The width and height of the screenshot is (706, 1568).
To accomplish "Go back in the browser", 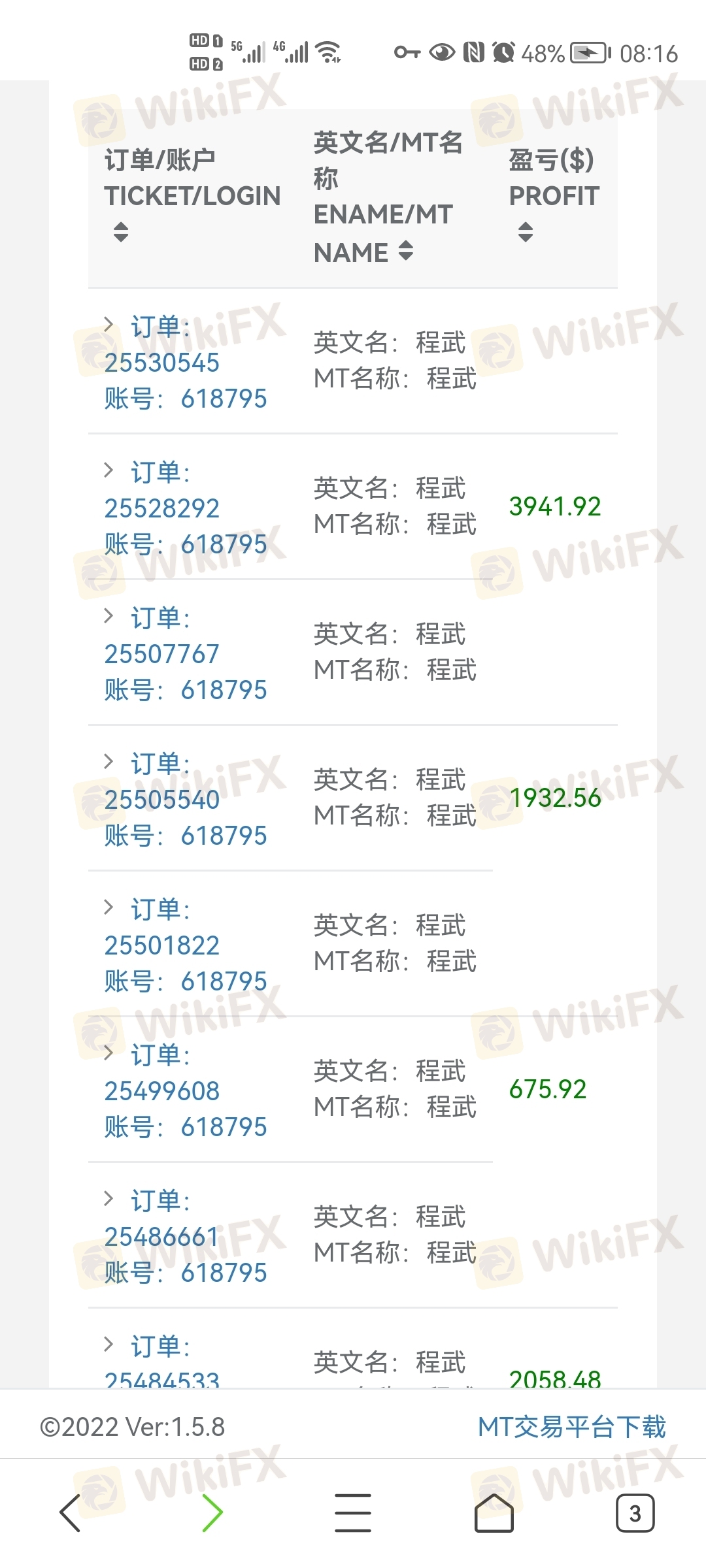I will pyautogui.click(x=70, y=1512).
